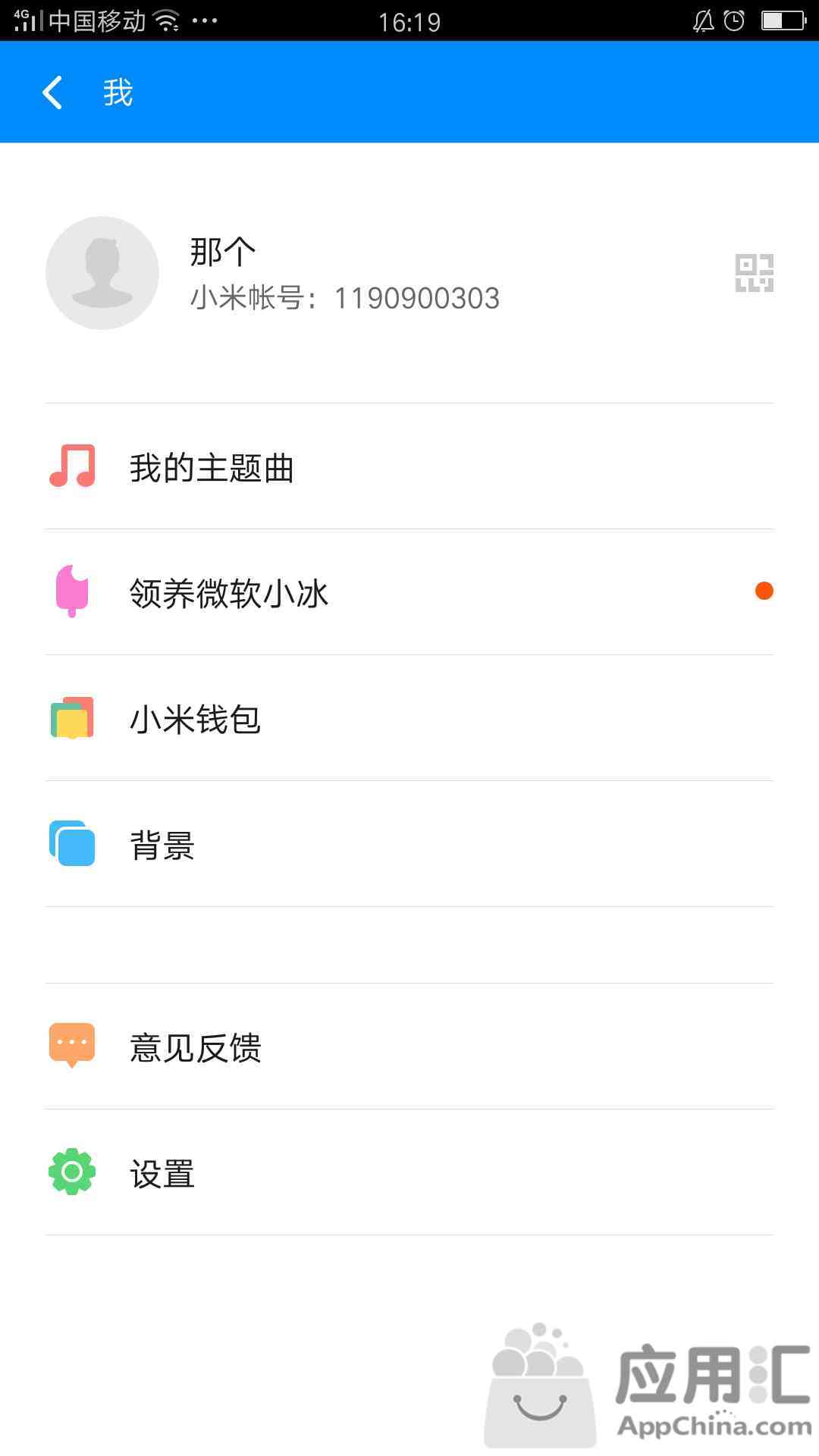Go back using the top-left arrow
The height and width of the screenshot is (1456, 819).
click(52, 93)
